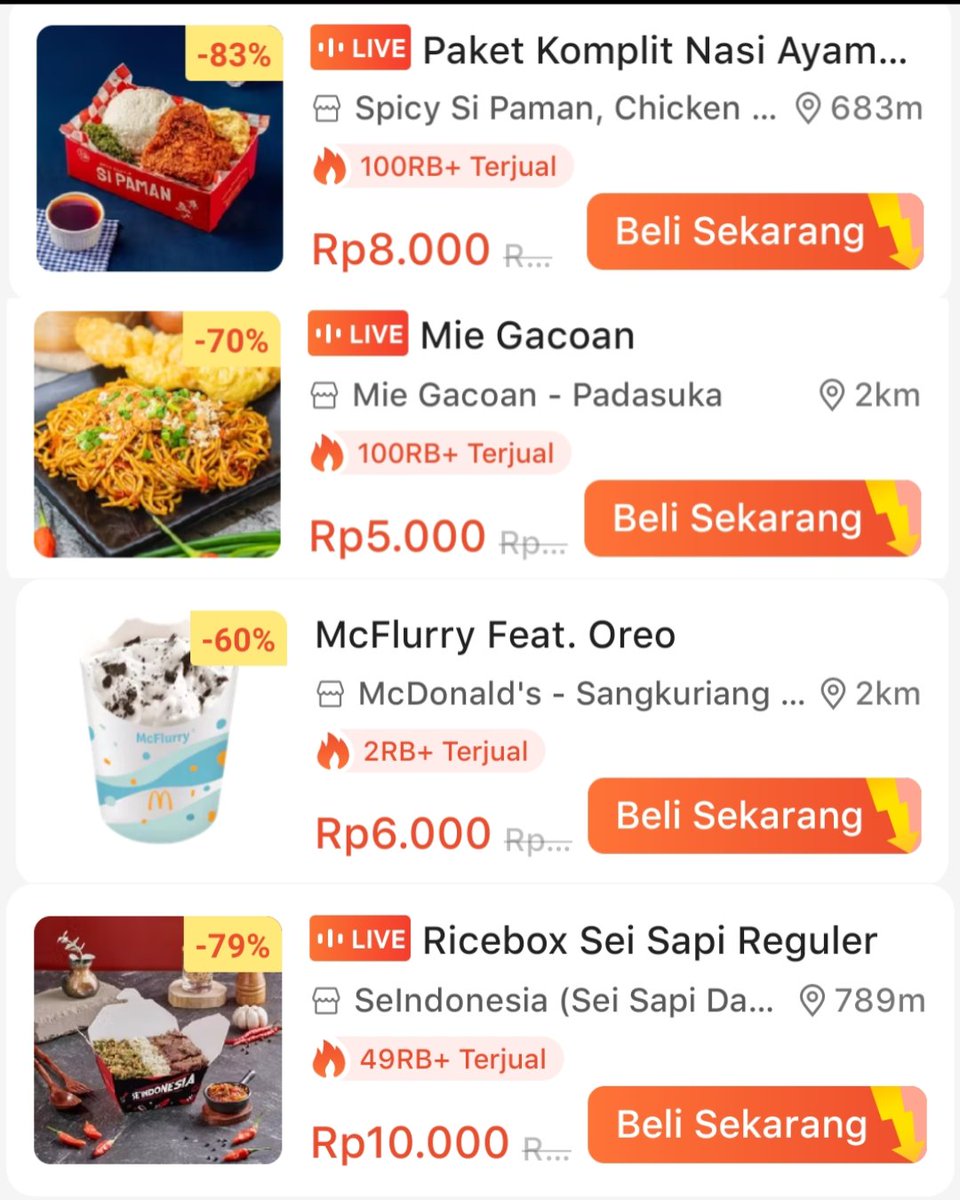The height and width of the screenshot is (1200, 960).
Task: Open the LIVE badge on Paket Komplit Nasi Ayam
Action: (x=360, y=47)
